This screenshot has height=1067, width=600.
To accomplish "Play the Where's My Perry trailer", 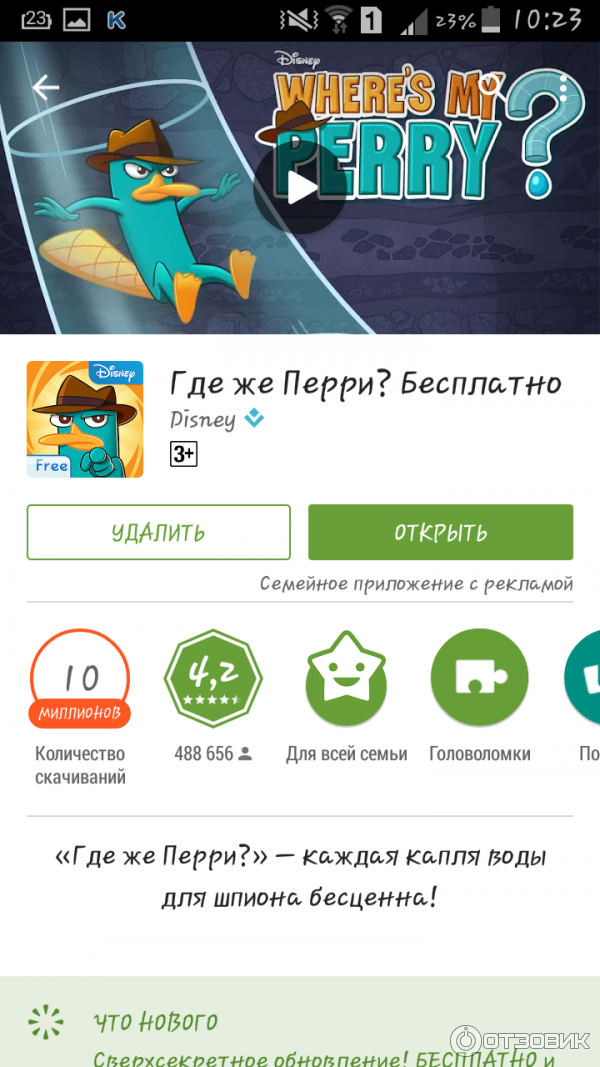I will pyautogui.click(x=300, y=186).
